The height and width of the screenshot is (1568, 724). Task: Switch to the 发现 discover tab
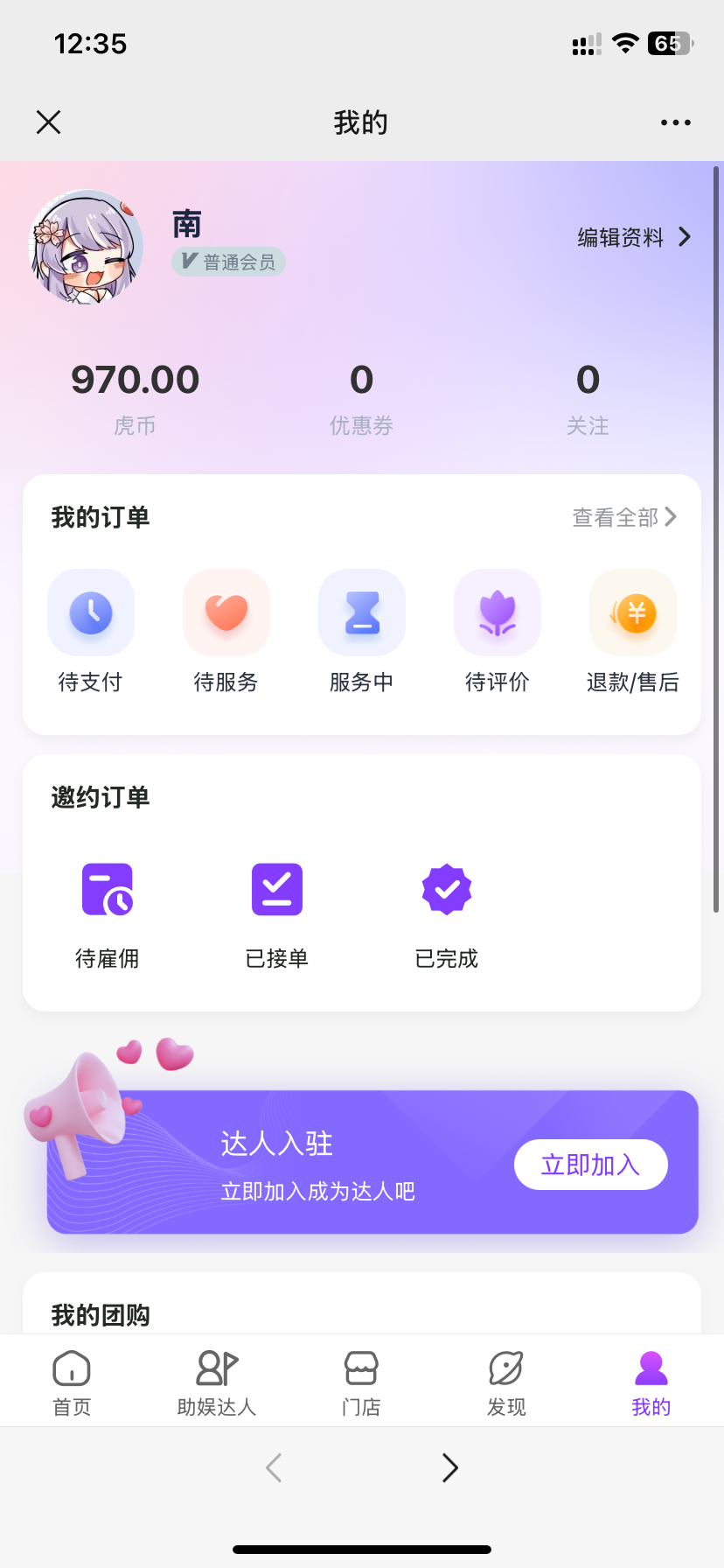pos(506,1382)
